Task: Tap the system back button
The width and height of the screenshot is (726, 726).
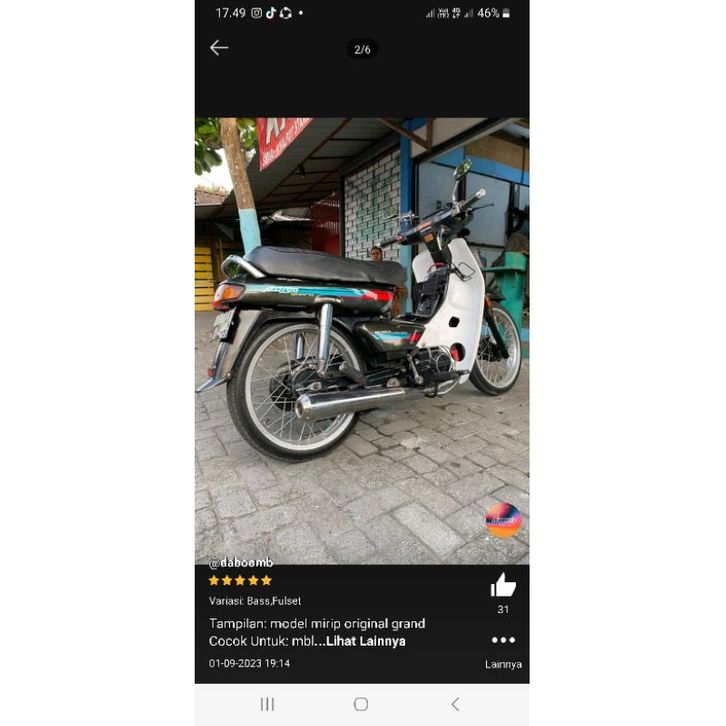Action: tap(455, 704)
